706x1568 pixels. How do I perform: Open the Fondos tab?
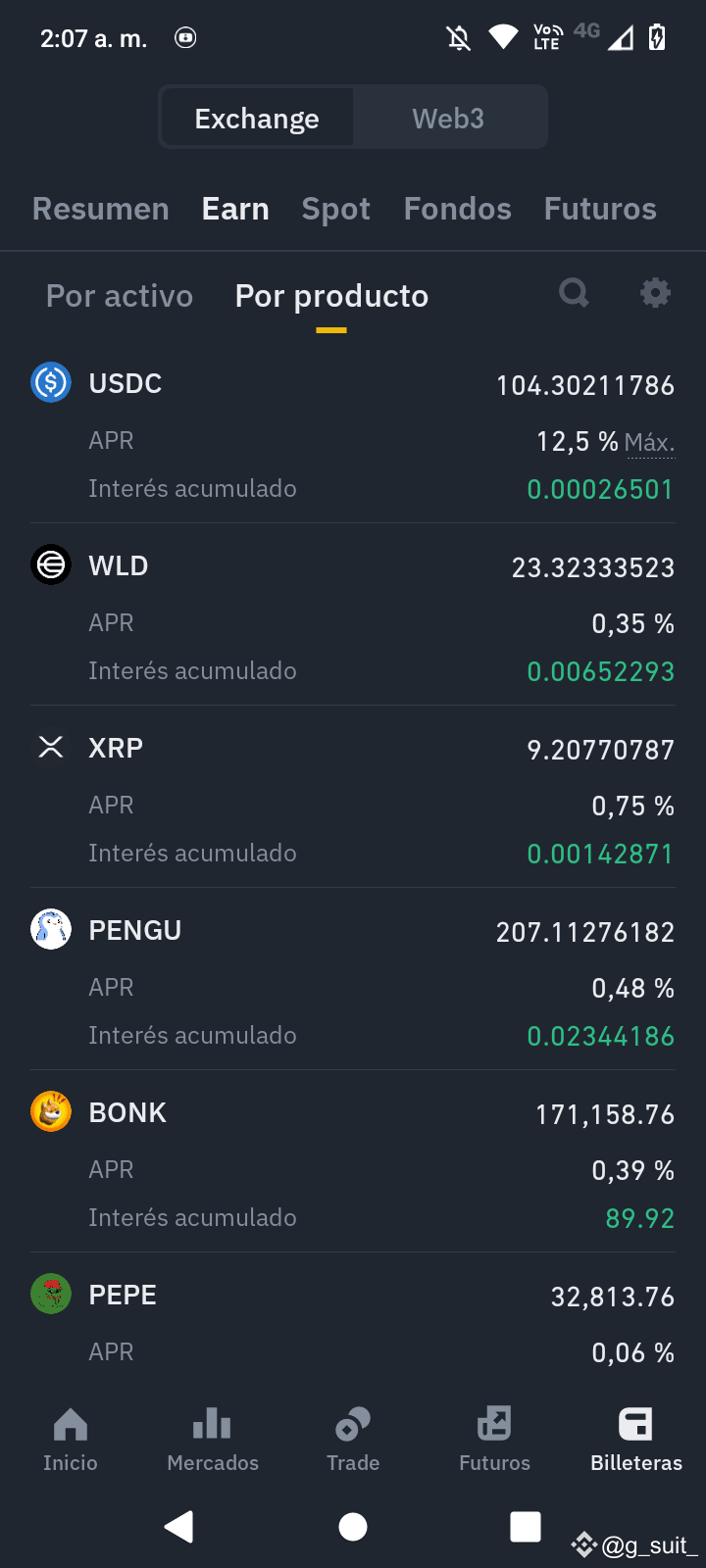458,209
